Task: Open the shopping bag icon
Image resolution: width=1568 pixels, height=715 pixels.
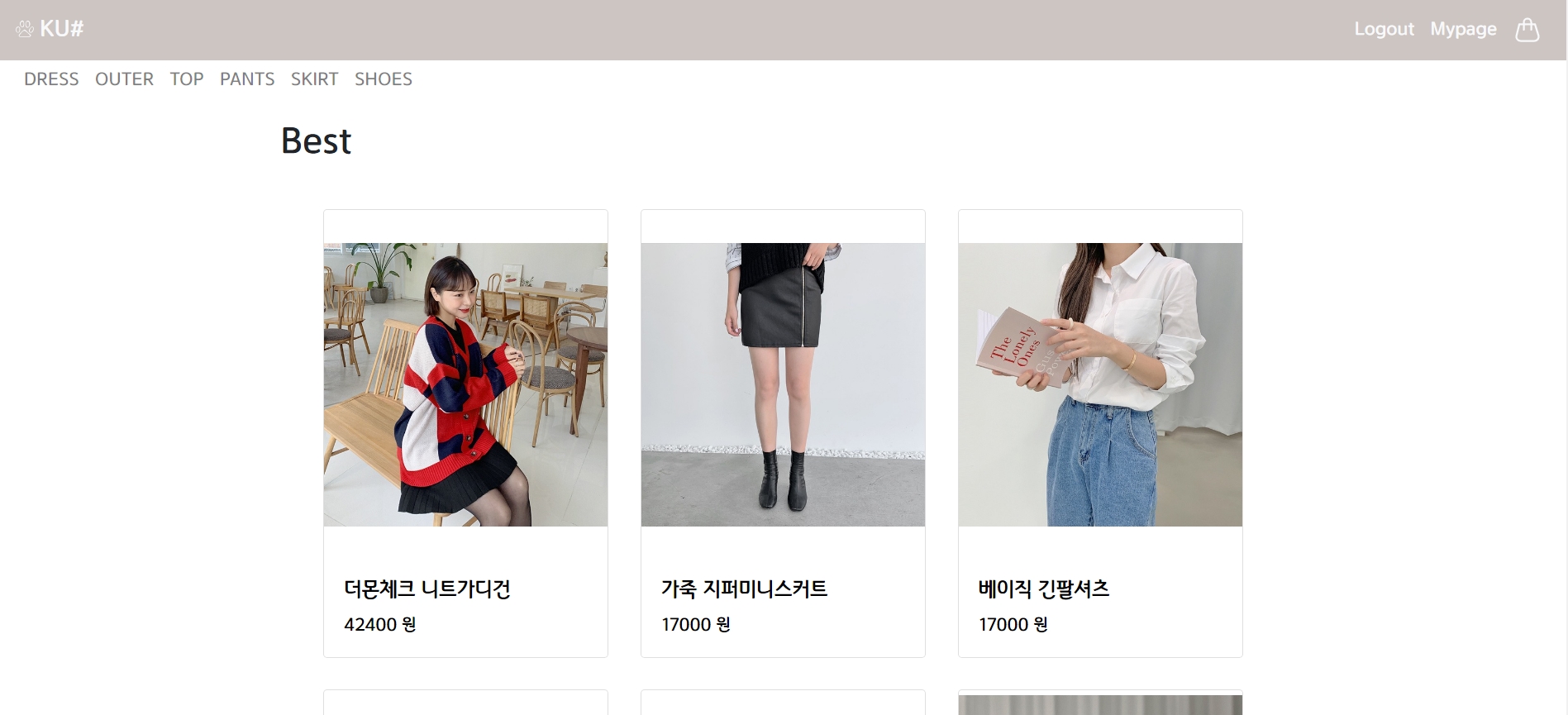Action: pos(1527,30)
